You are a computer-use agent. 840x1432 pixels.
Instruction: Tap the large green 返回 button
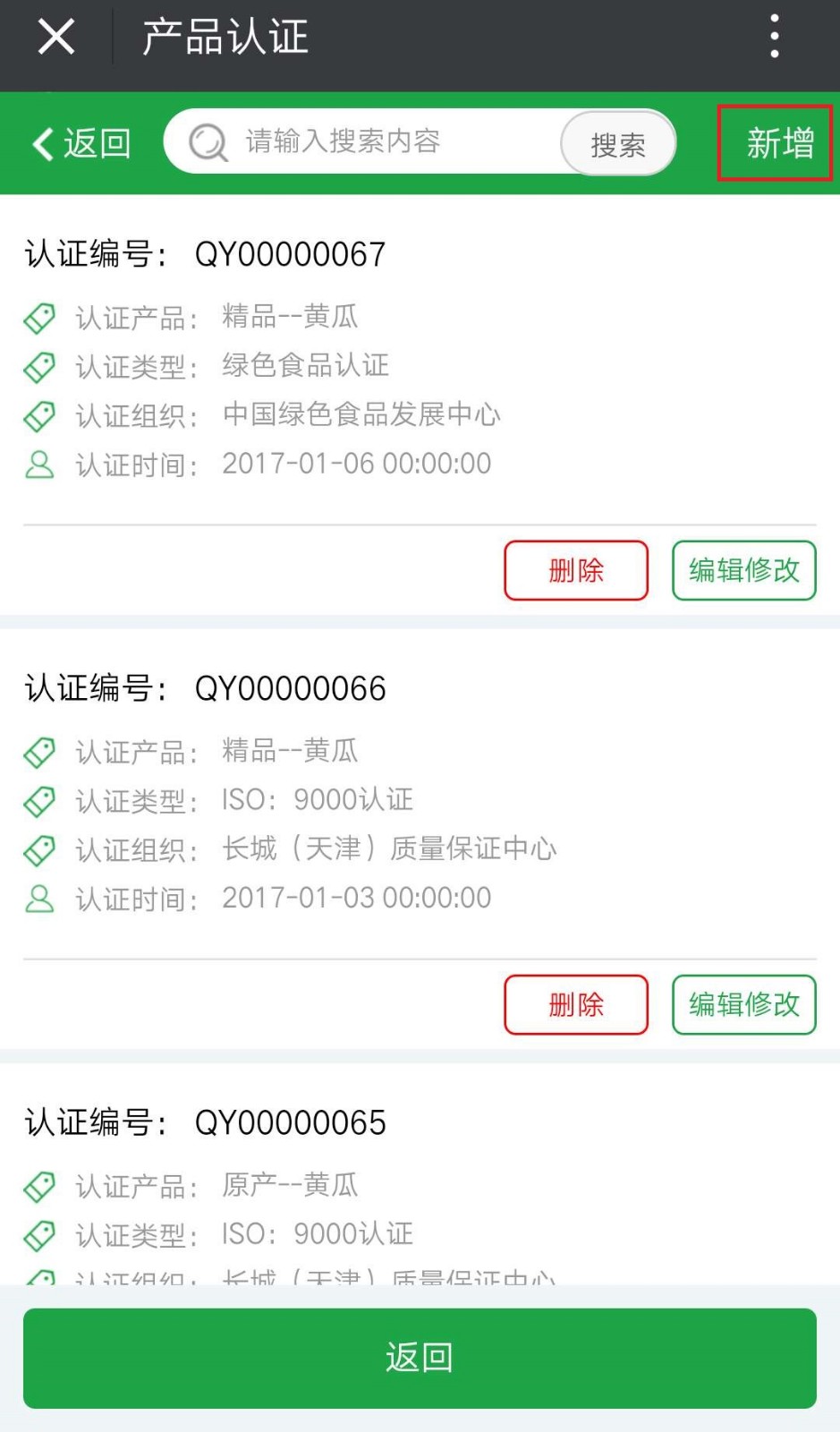(x=420, y=1358)
